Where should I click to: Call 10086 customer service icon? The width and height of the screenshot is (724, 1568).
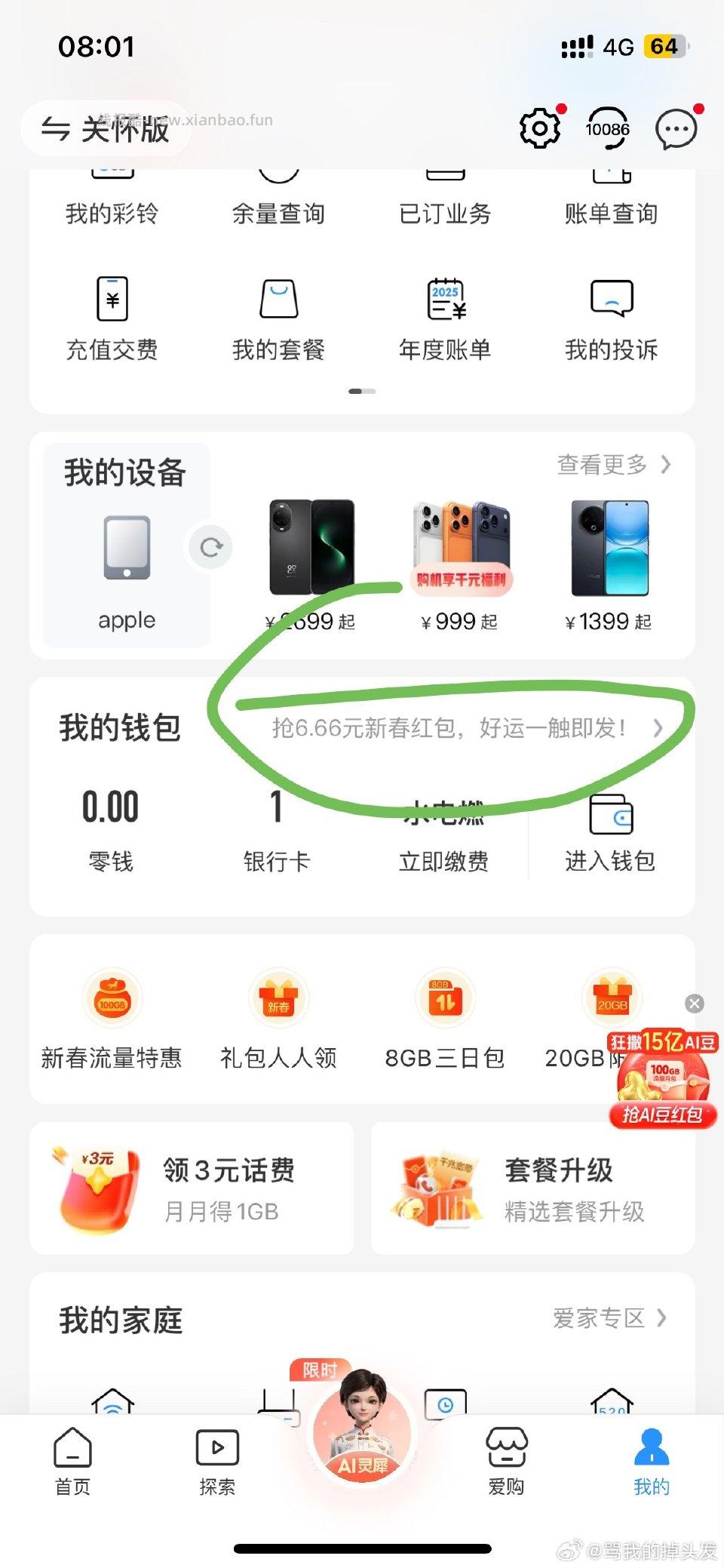(608, 128)
